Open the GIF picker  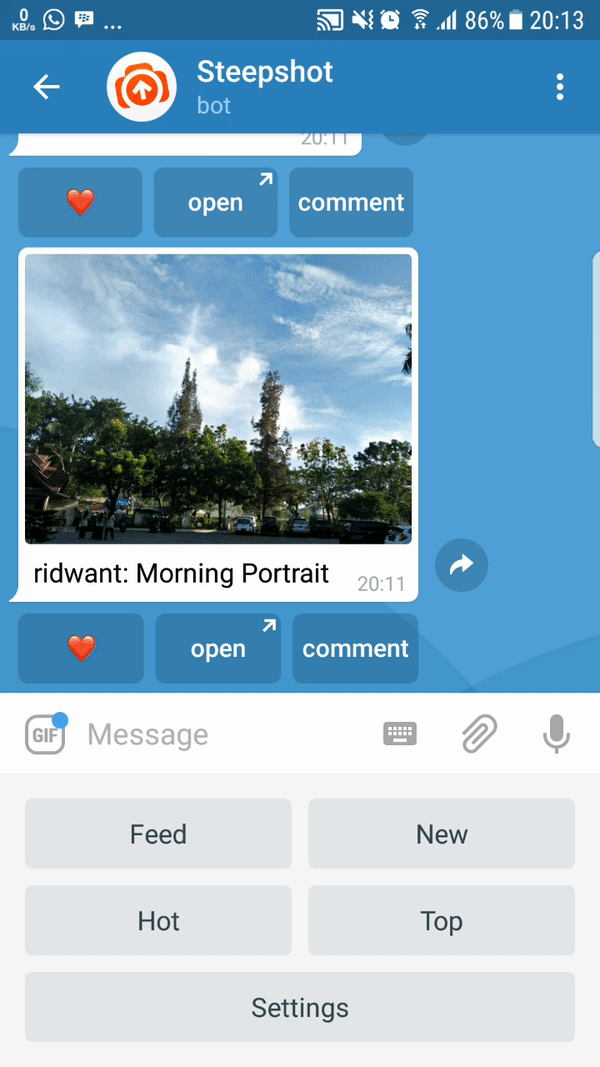click(46, 734)
